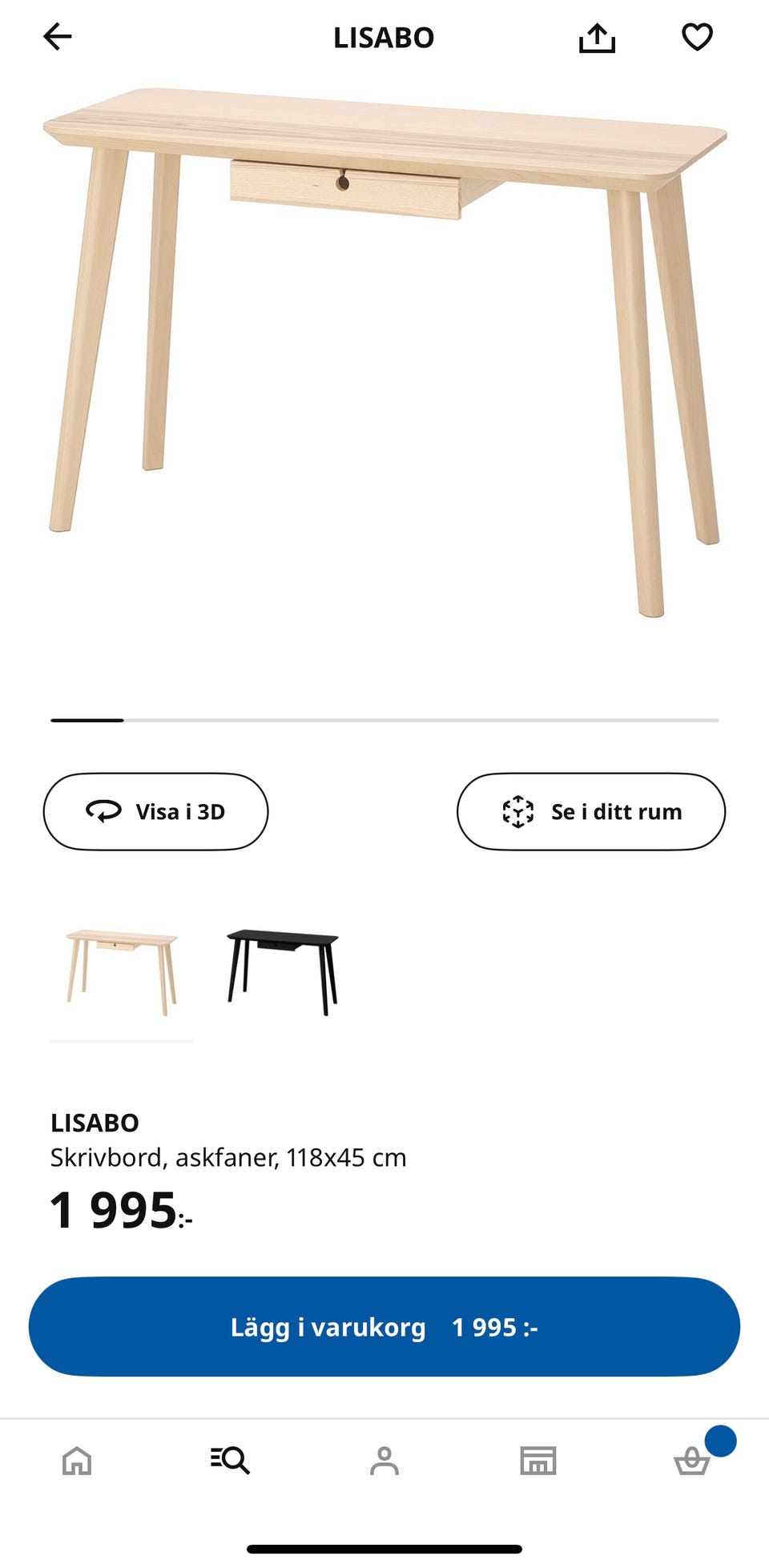Add LISABO to favorites with heart icon
Viewport: 769px width, 1568px height.
(x=697, y=37)
